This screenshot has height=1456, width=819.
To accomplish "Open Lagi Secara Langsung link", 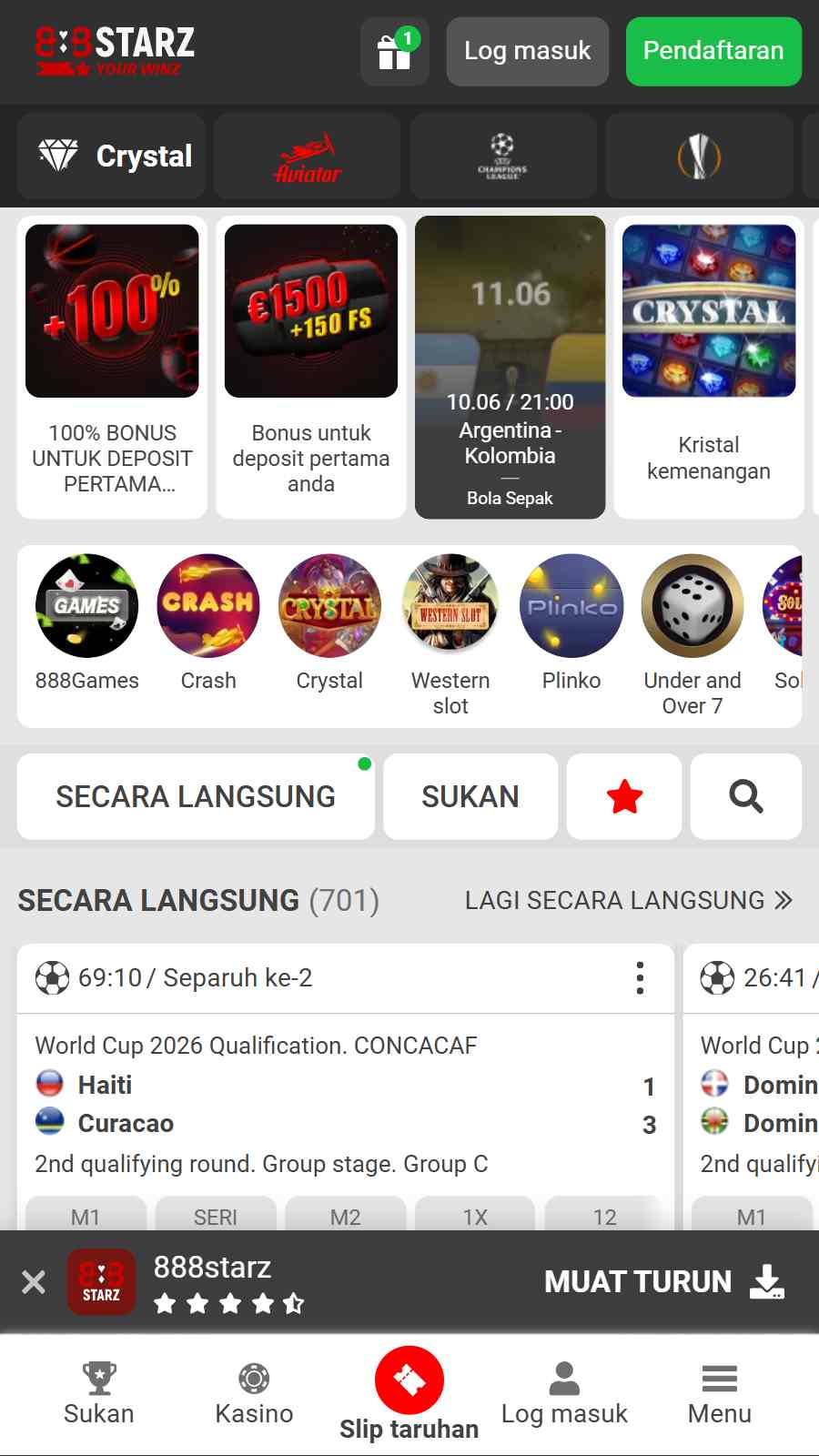I will [x=629, y=900].
